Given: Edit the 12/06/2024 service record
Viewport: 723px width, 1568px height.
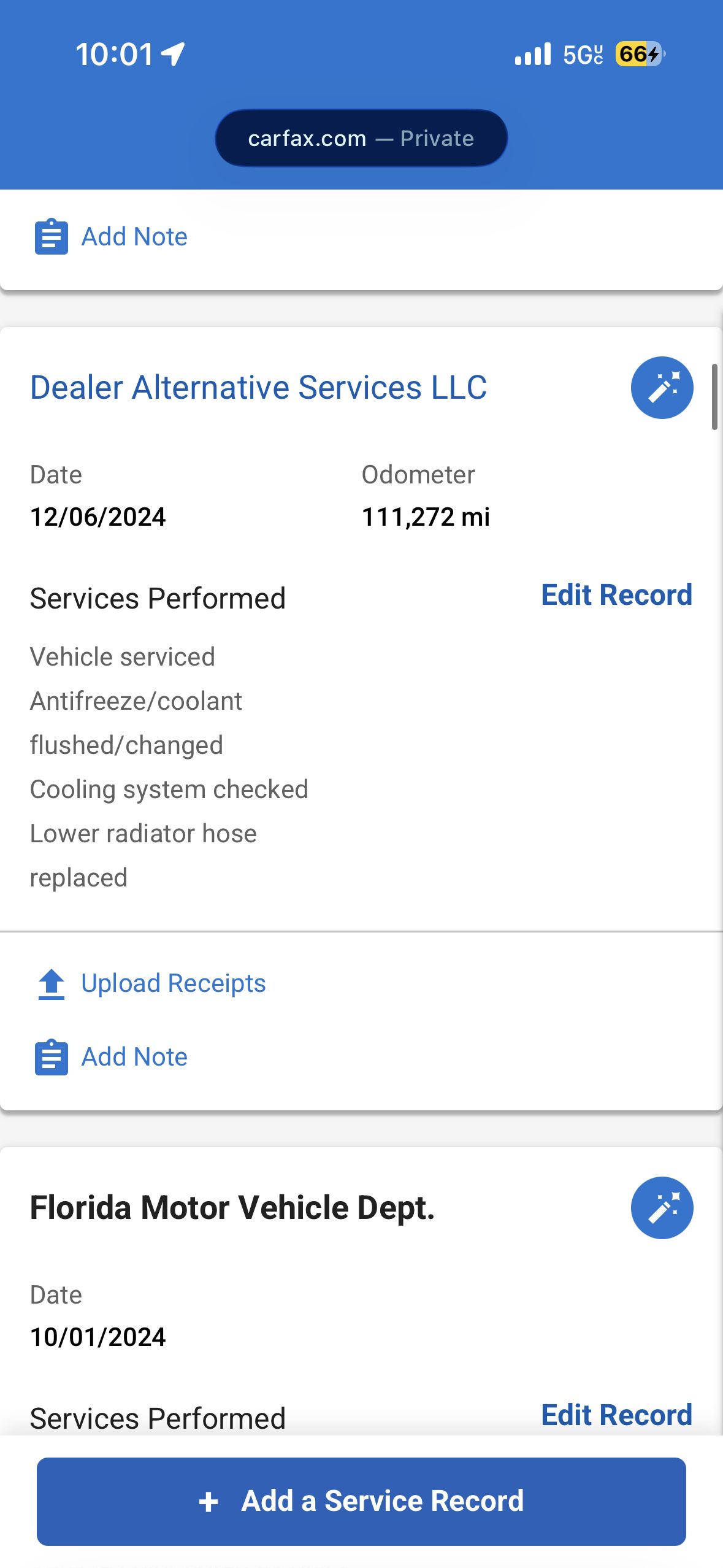Looking at the screenshot, I should coord(616,594).
